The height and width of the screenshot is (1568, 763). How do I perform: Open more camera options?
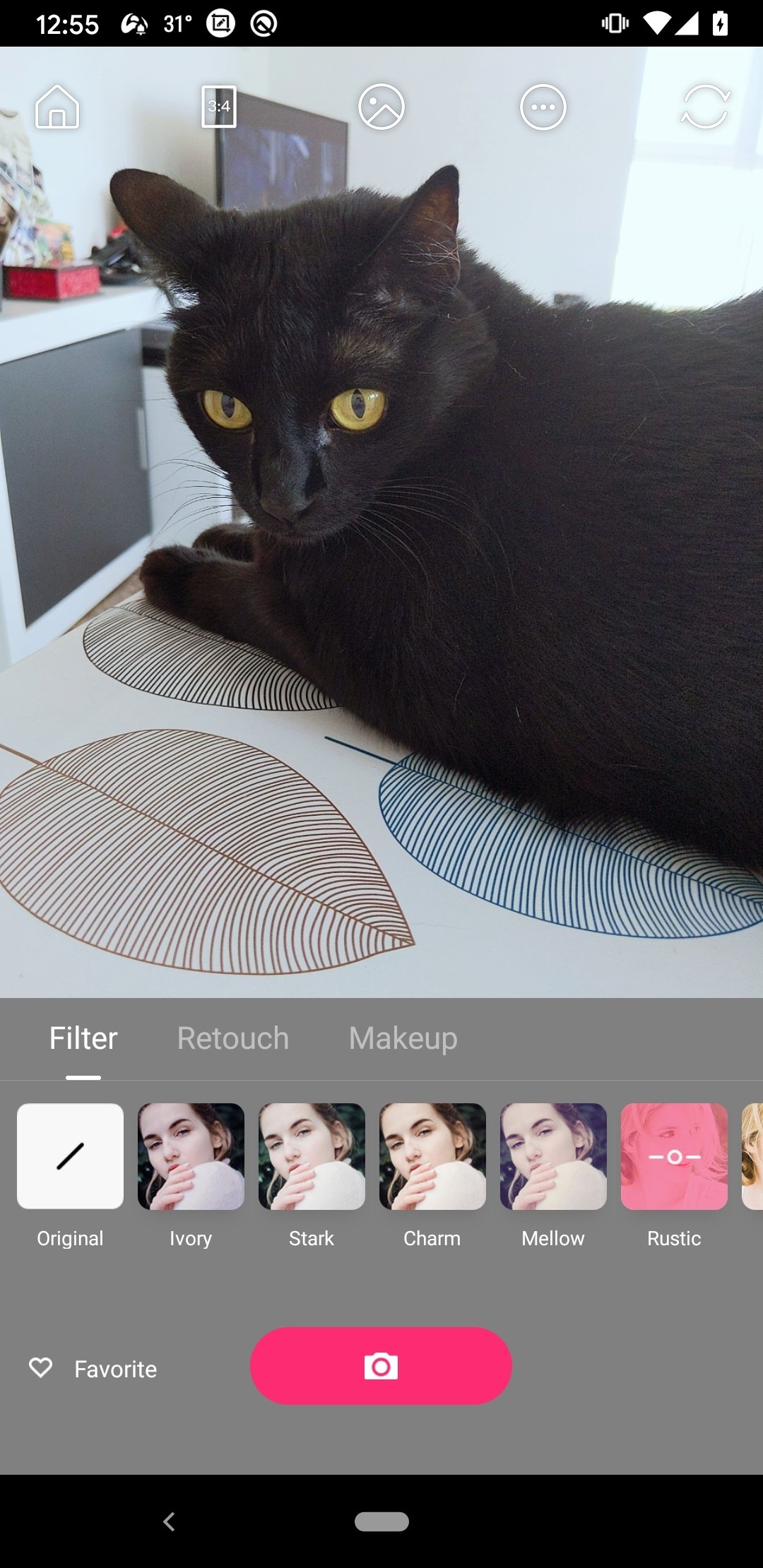tap(543, 107)
